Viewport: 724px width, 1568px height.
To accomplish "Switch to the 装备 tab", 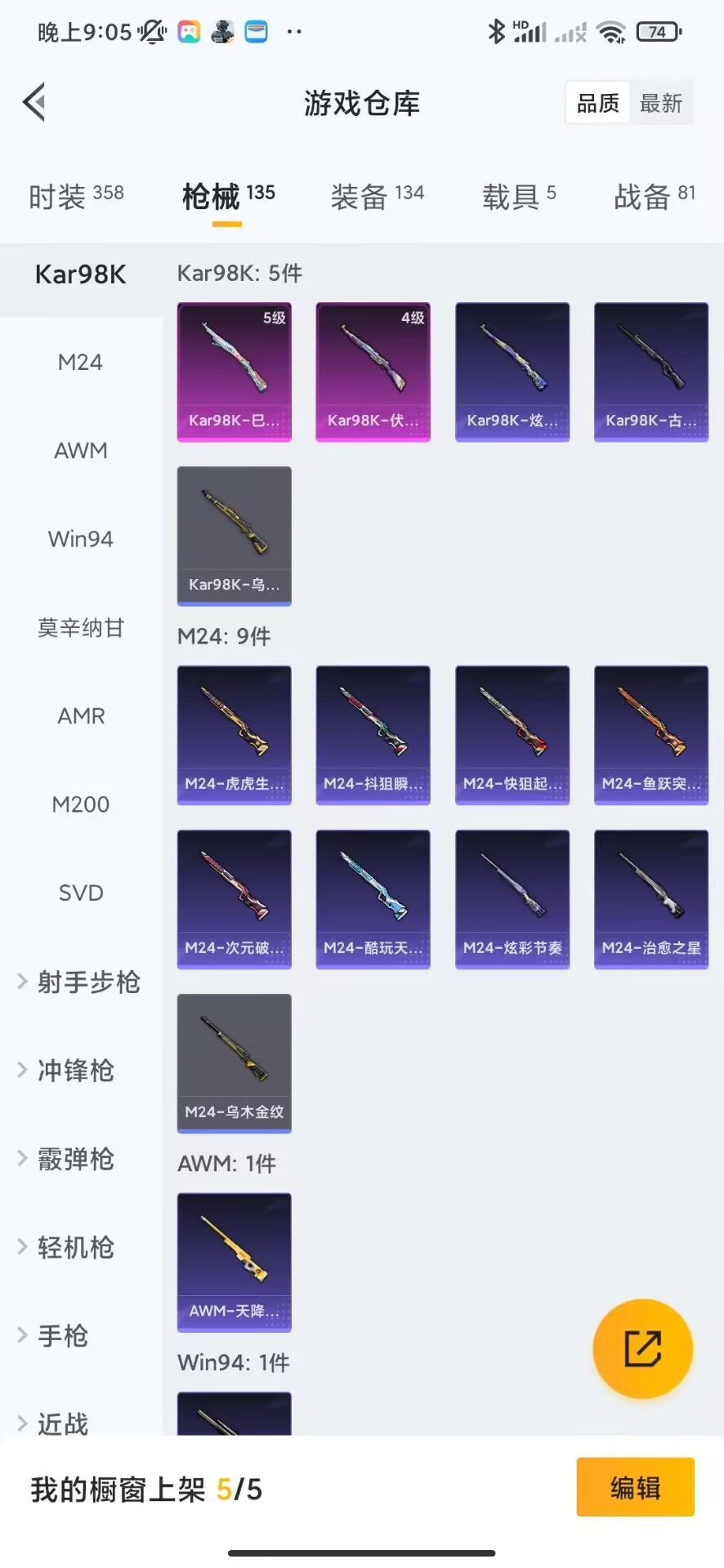I will tap(377, 196).
